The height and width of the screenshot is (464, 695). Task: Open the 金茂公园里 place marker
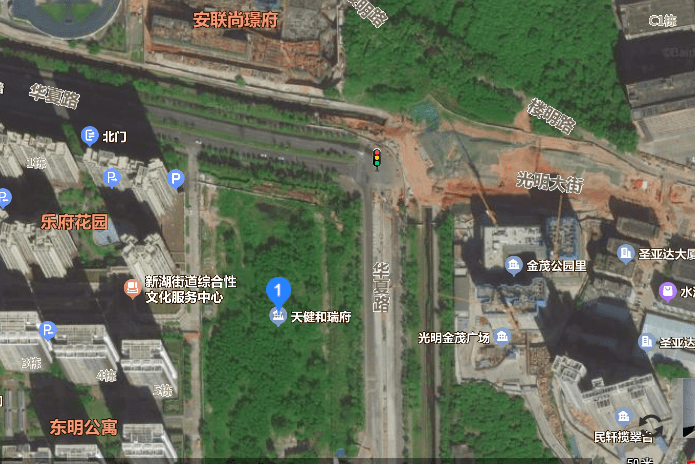tap(513, 265)
